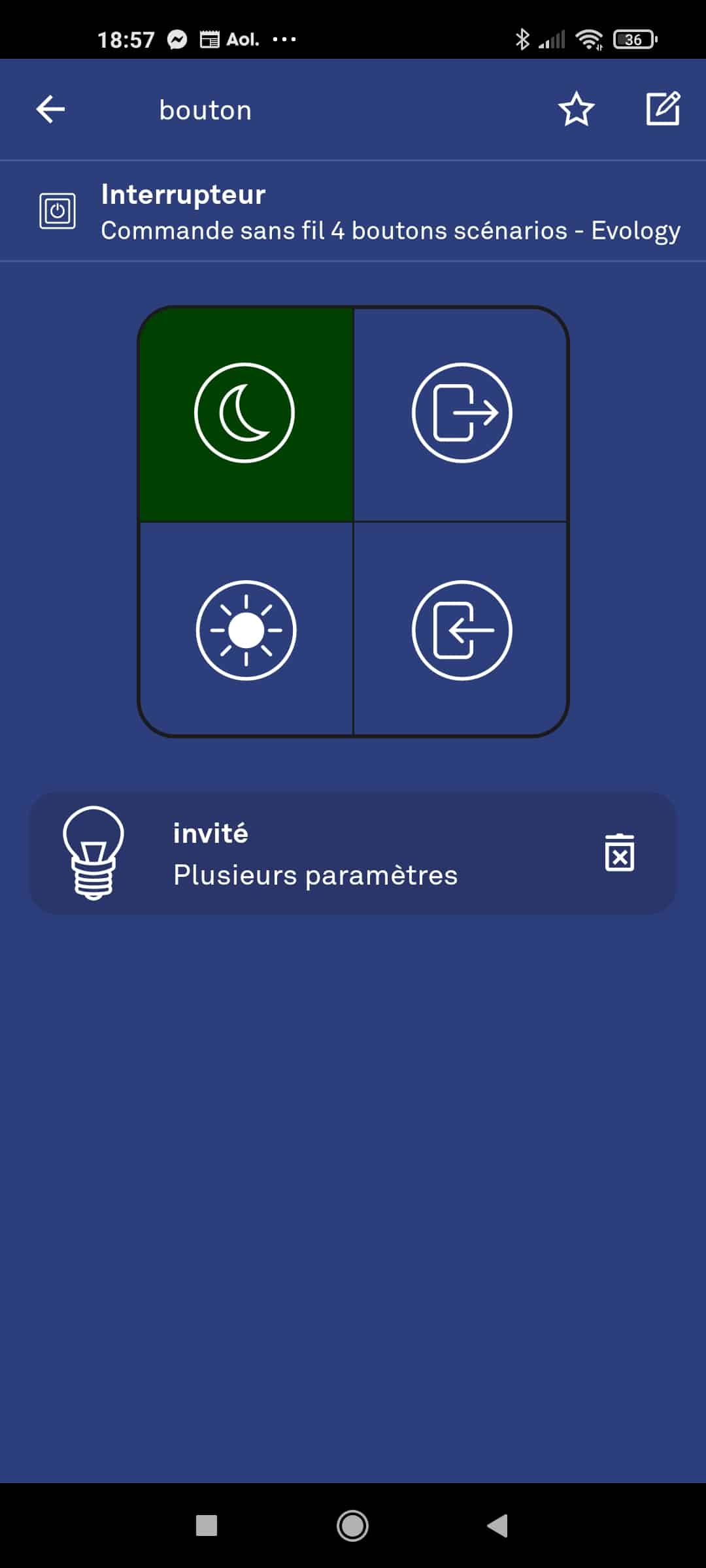This screenshot has height=1568, width=706.
Task: Select the leave-home exit scenario button
Action: click(x=461, y=414)
